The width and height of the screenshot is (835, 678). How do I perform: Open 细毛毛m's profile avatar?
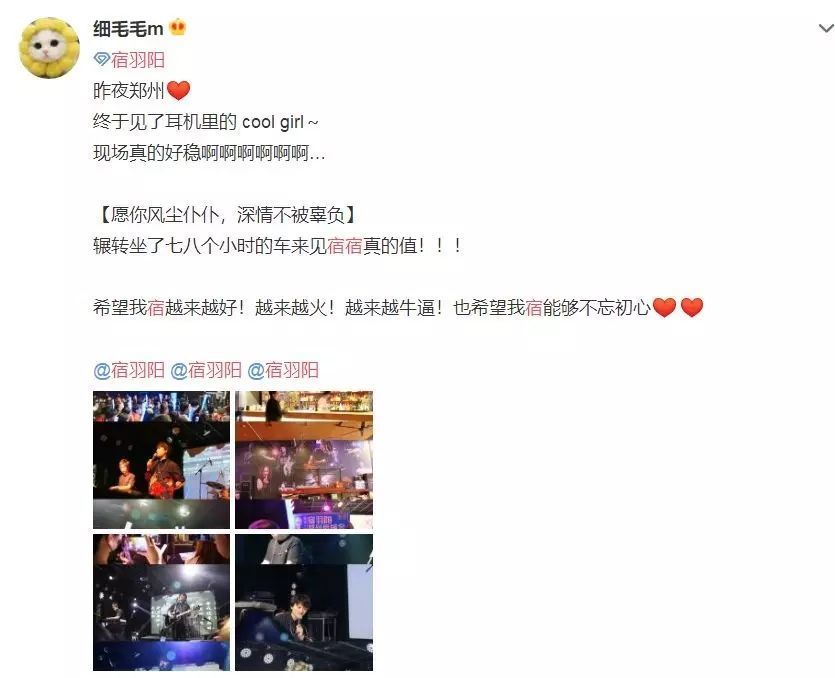(x=50, y=47)
